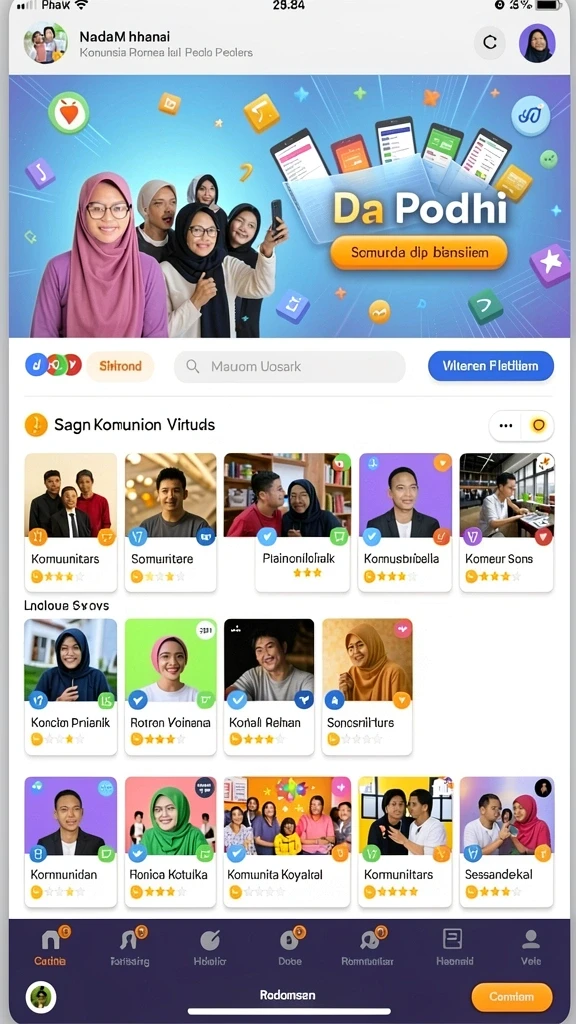Viewport: 576px width, 1024px height.
Task: Open the Komusbridella card
Action: (405, 522)
